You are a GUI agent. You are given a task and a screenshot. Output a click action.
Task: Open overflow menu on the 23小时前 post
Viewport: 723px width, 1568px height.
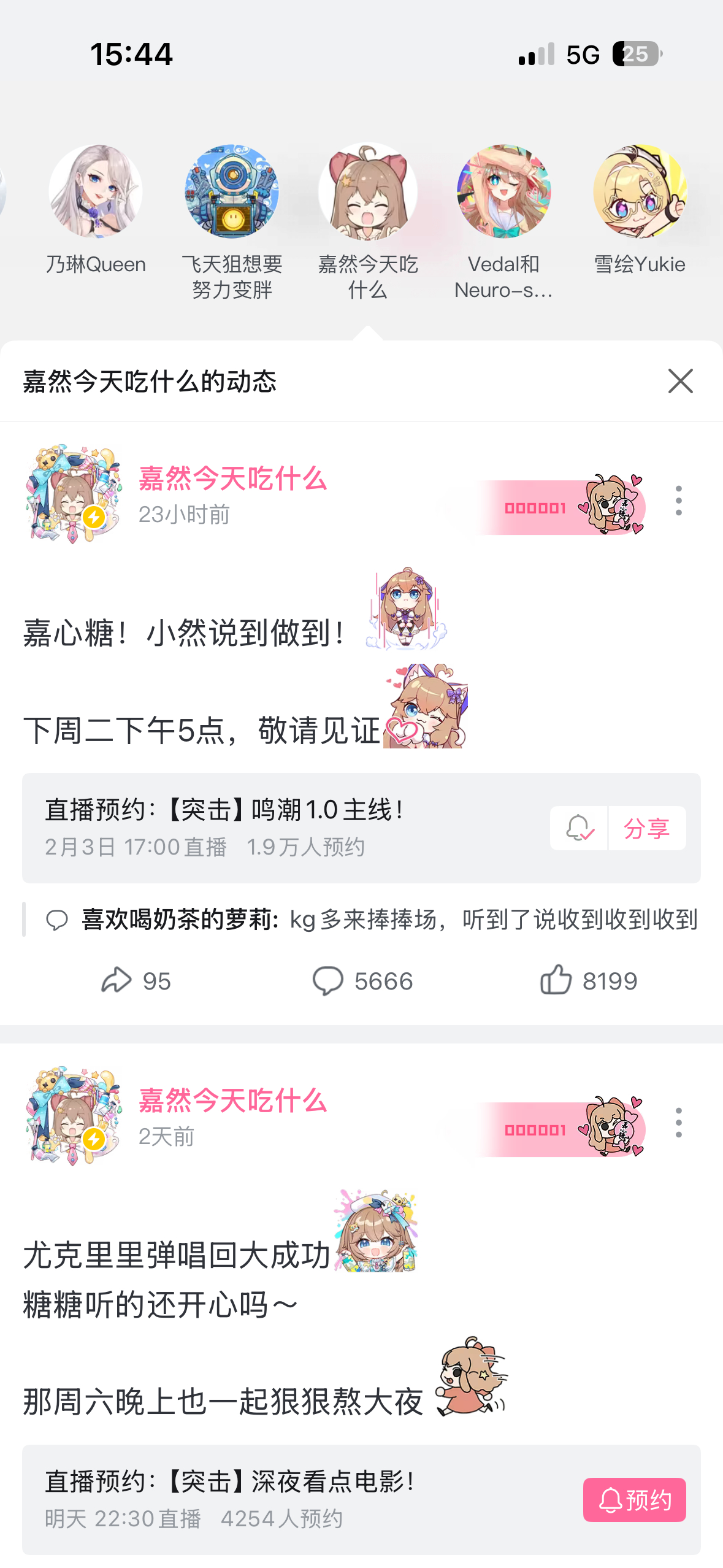[x=678, y=501]
